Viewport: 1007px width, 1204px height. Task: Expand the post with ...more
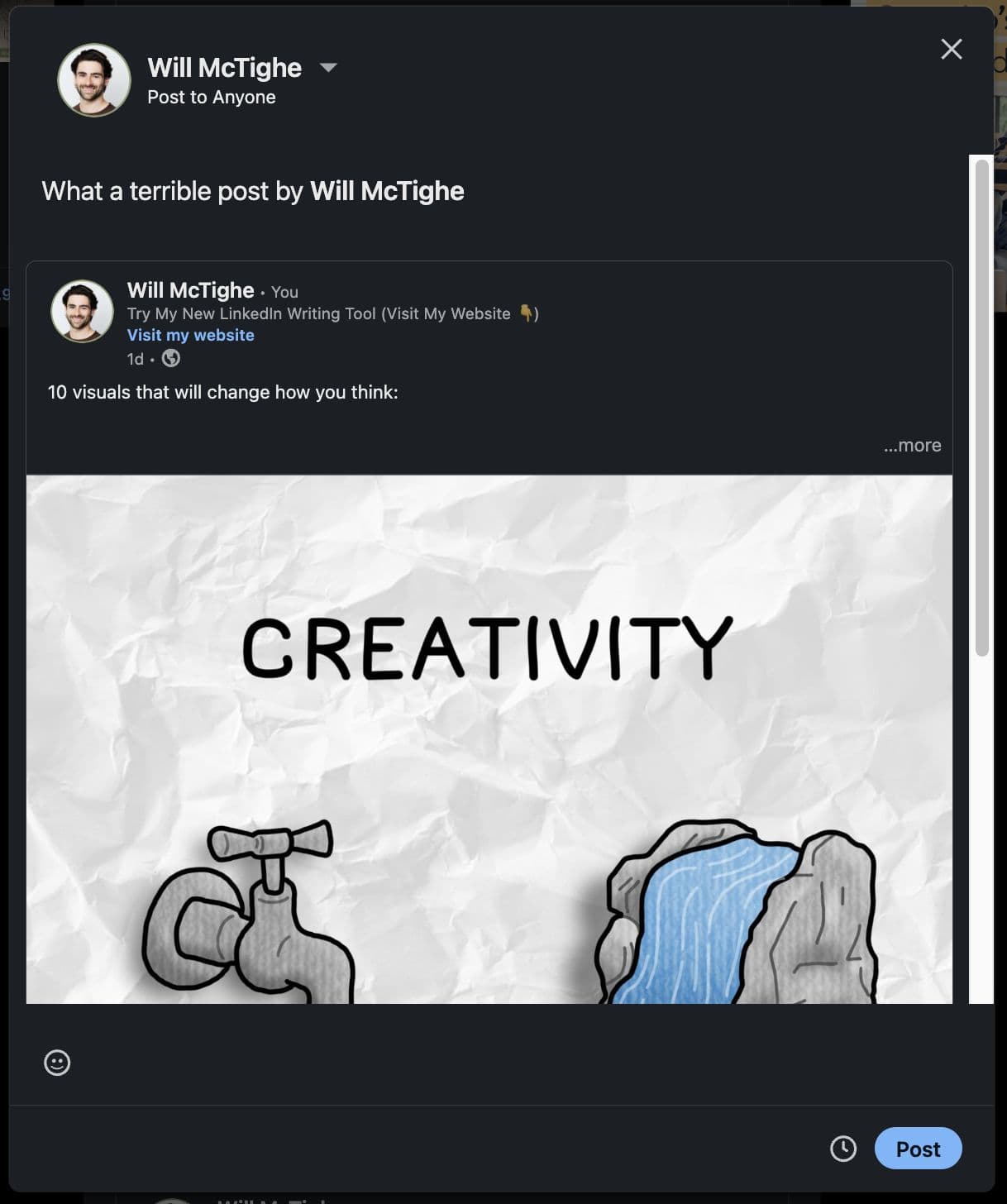coord(912,445)
